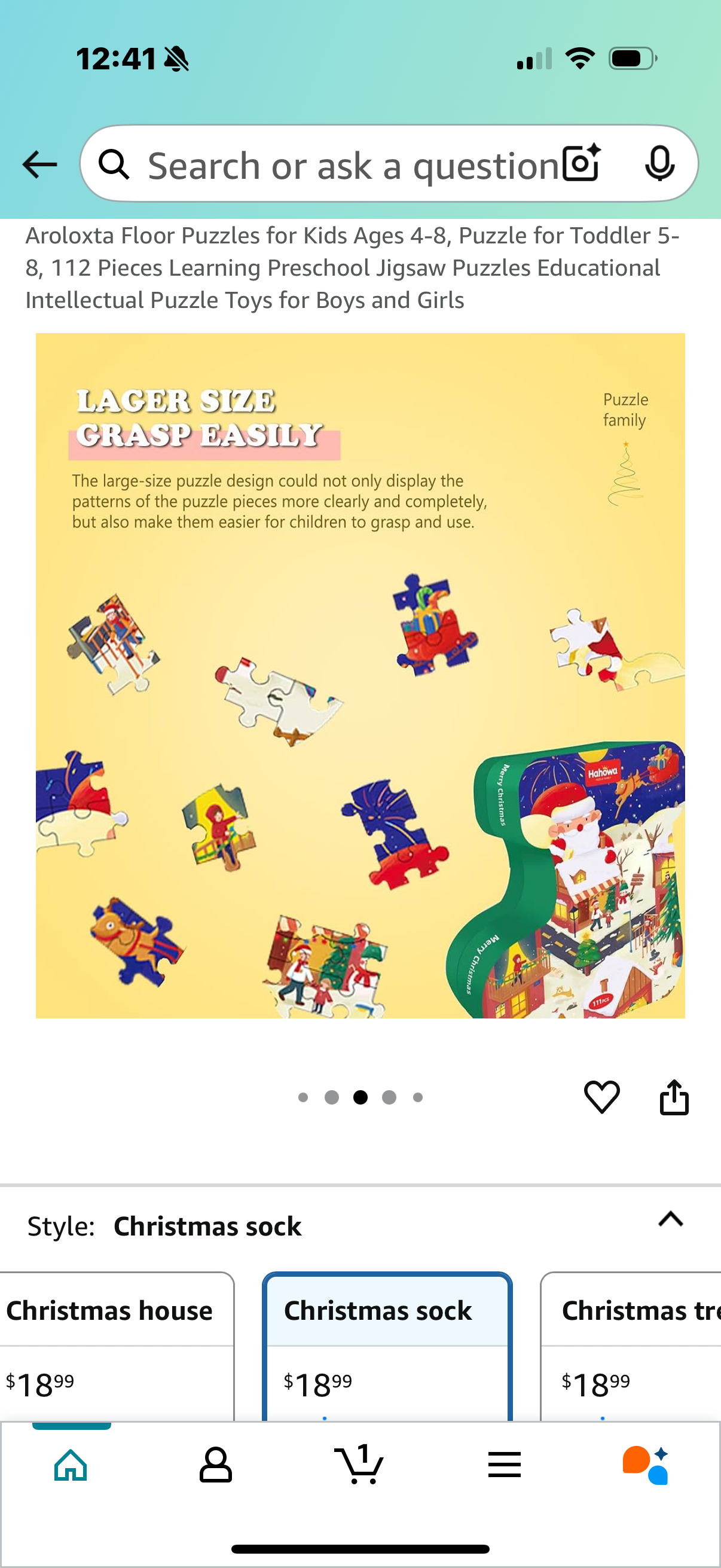Image resolution: width=721 pixels, height=1568 pixels.
Task: Choose the Christmas tree style option
Action: tap(633, 1345)
